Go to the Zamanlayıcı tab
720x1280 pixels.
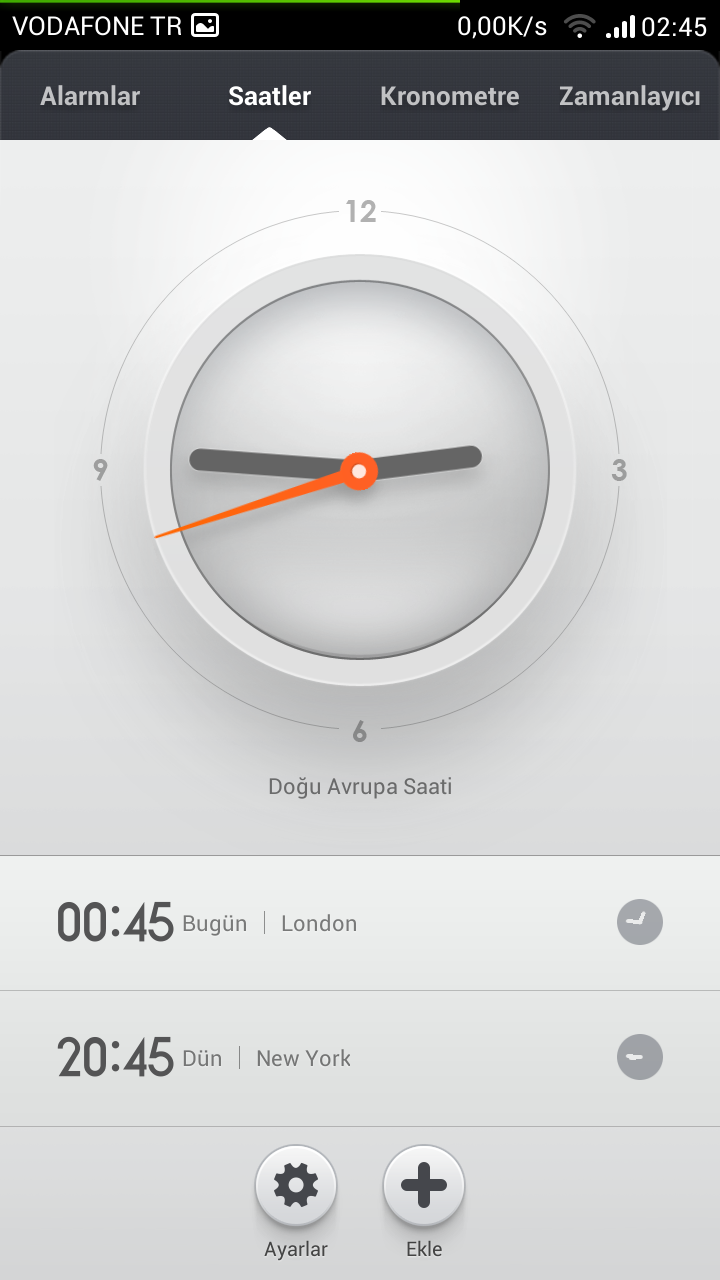[x=630, y=97]
